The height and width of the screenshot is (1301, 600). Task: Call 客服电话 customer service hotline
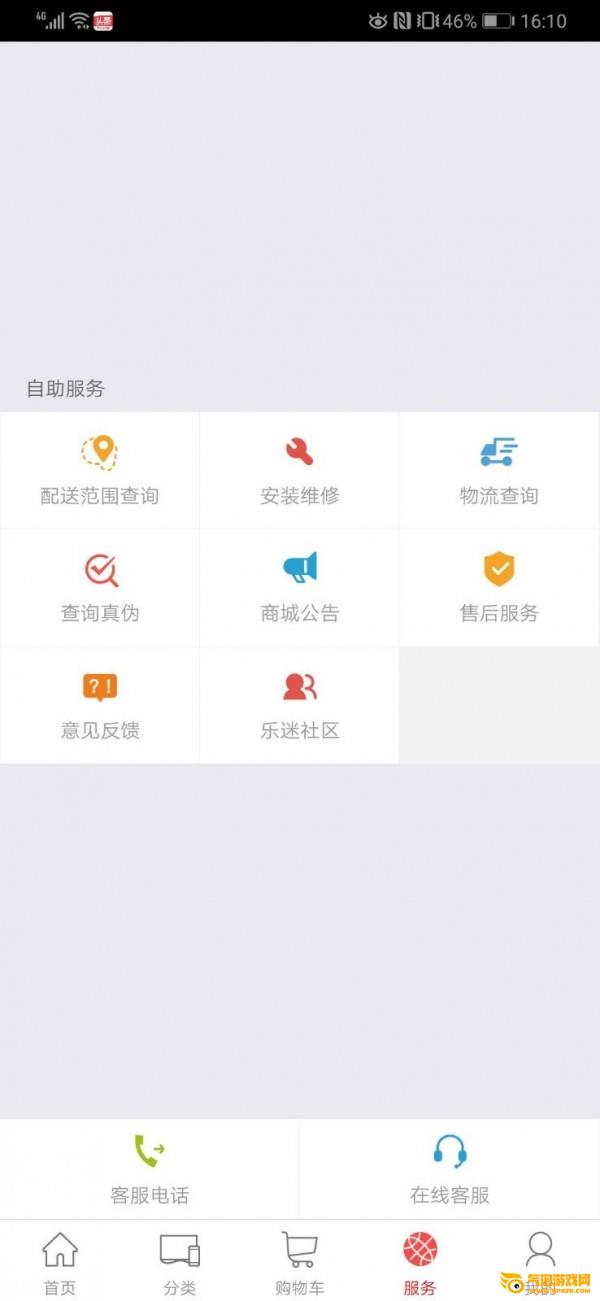149,1169
